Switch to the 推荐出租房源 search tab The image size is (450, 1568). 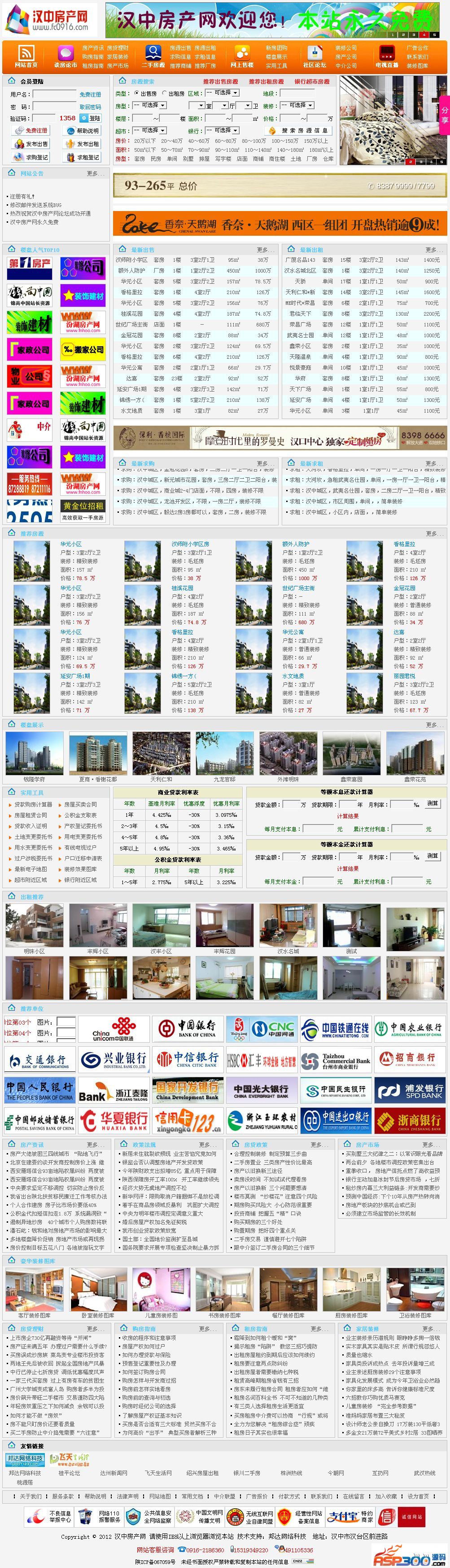265,82
